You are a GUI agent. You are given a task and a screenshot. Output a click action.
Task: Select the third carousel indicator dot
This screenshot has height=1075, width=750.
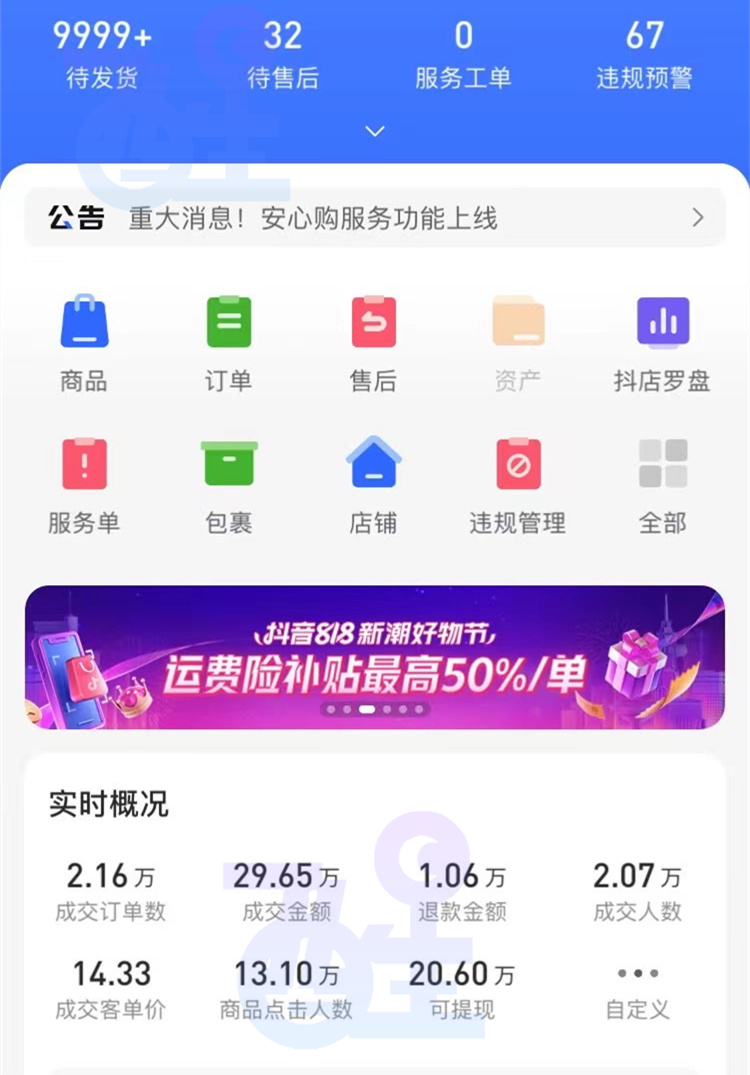366,710
